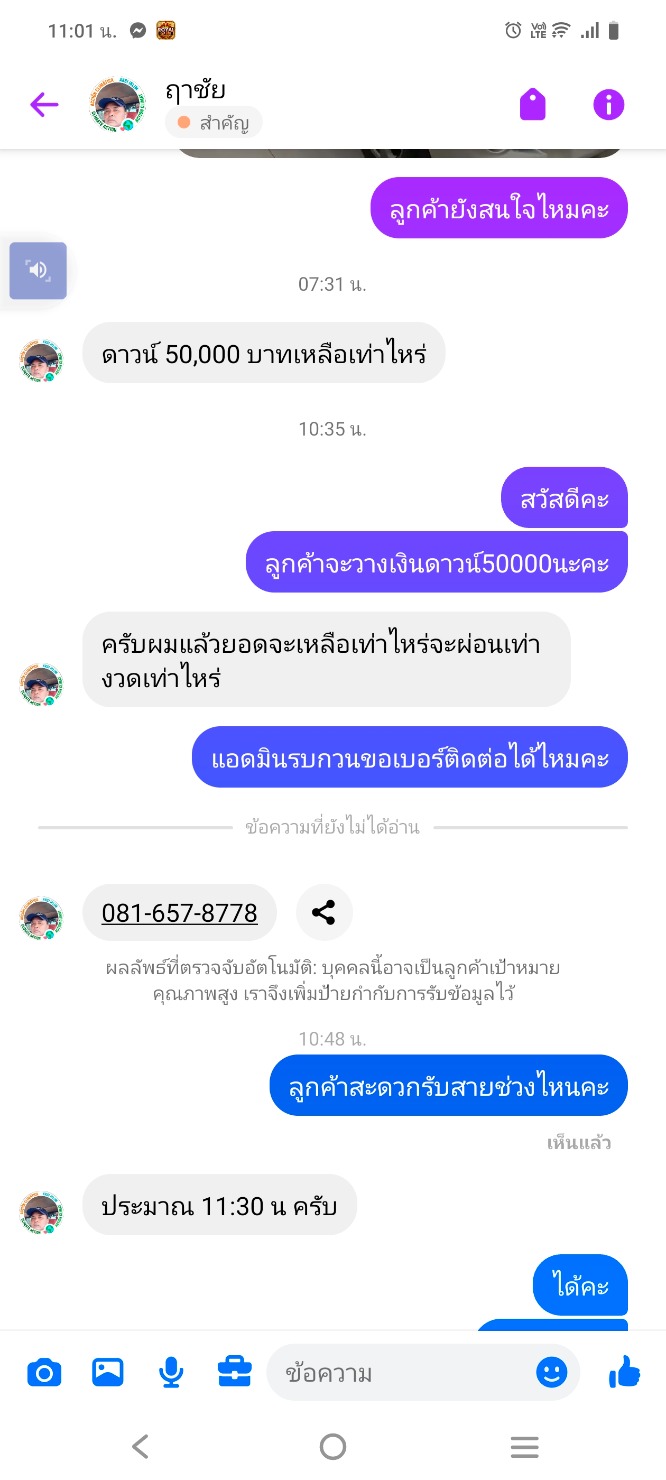The width and height of the screenshot is (666, 1480).
Task: Tap the ข้อความ message input field
Action: click(x=400, y=1373)
